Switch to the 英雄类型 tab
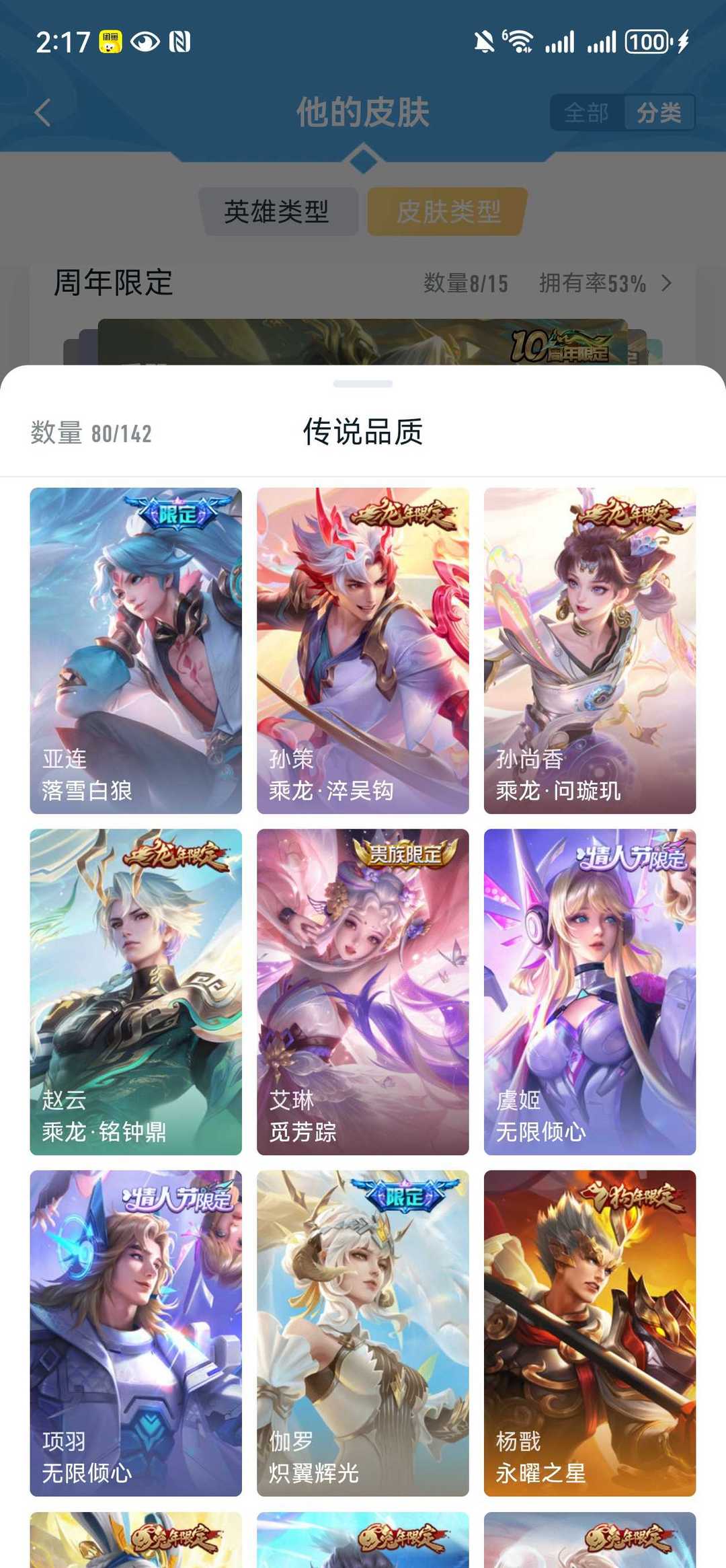 point(277,212)
